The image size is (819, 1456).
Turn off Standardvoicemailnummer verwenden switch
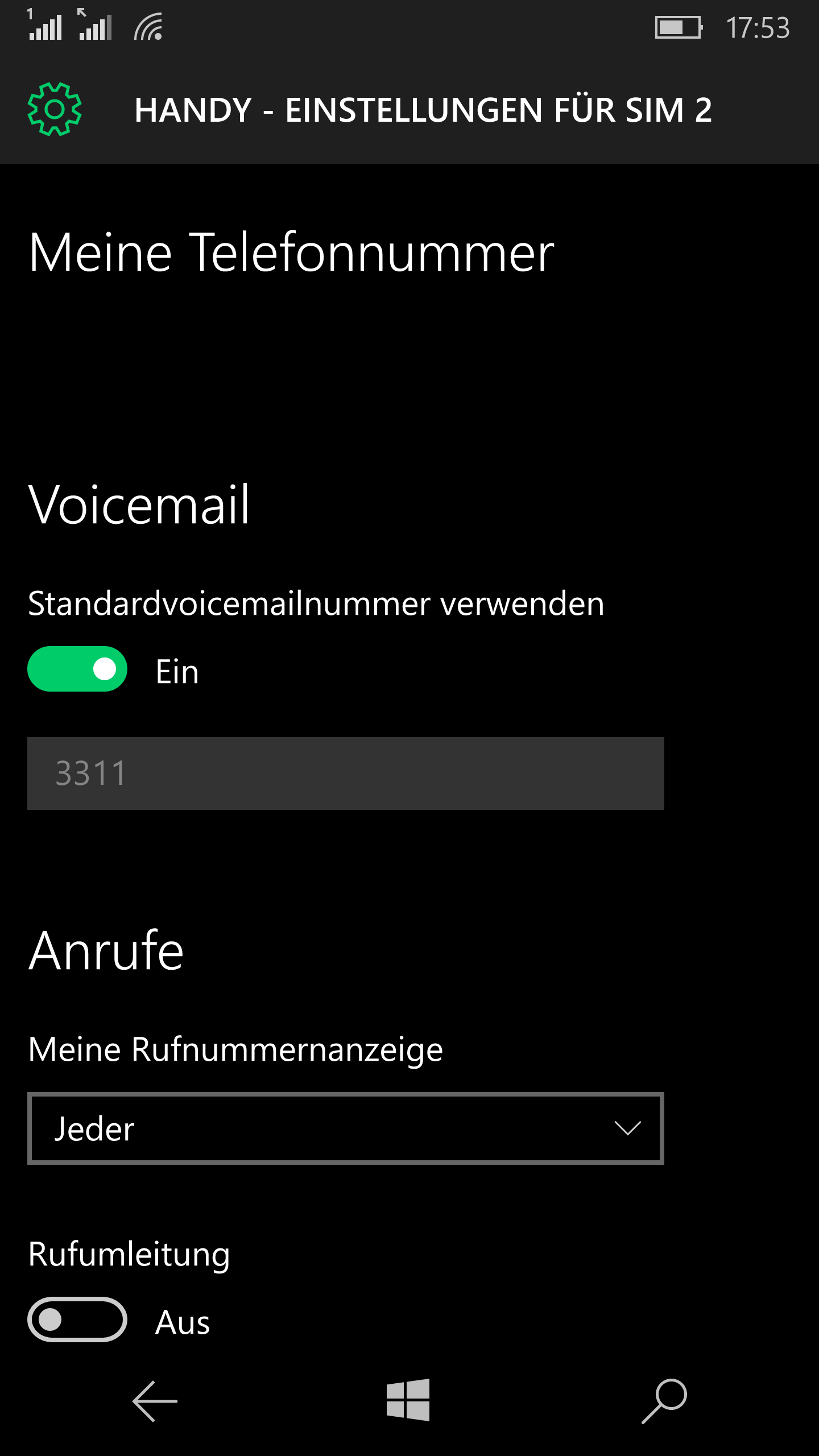77,669
